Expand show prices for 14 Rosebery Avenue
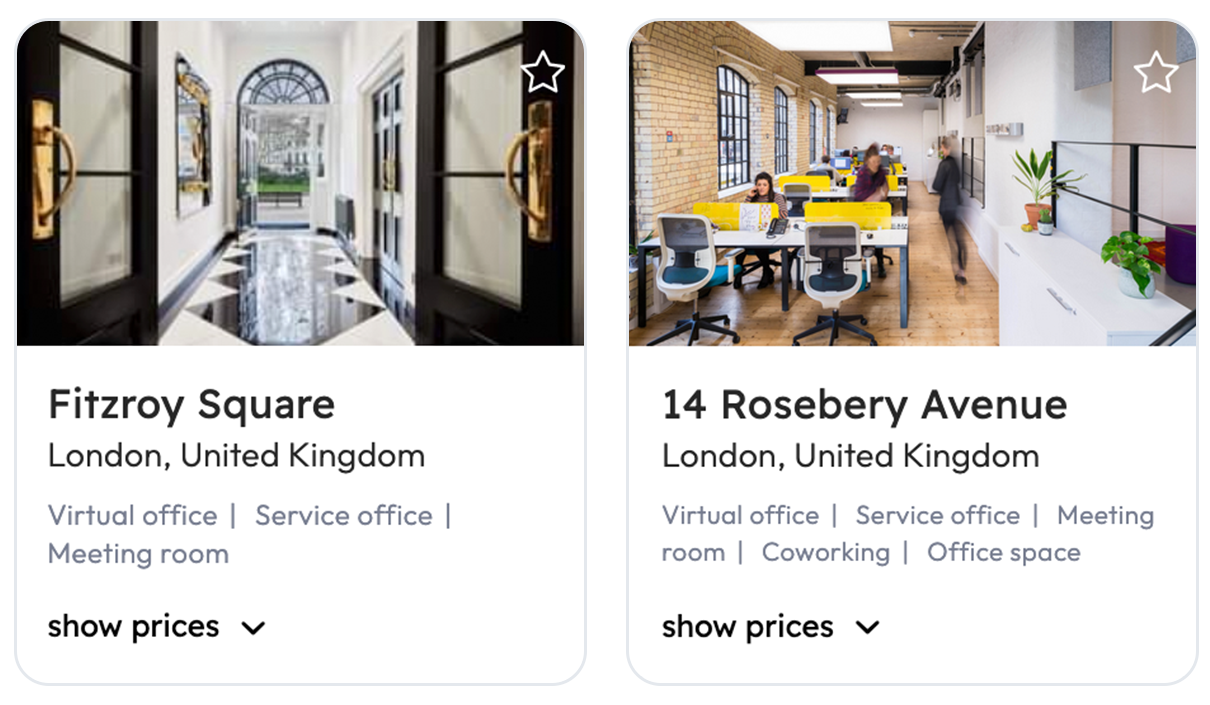The image size is (1210, 705). click(770, 627)
